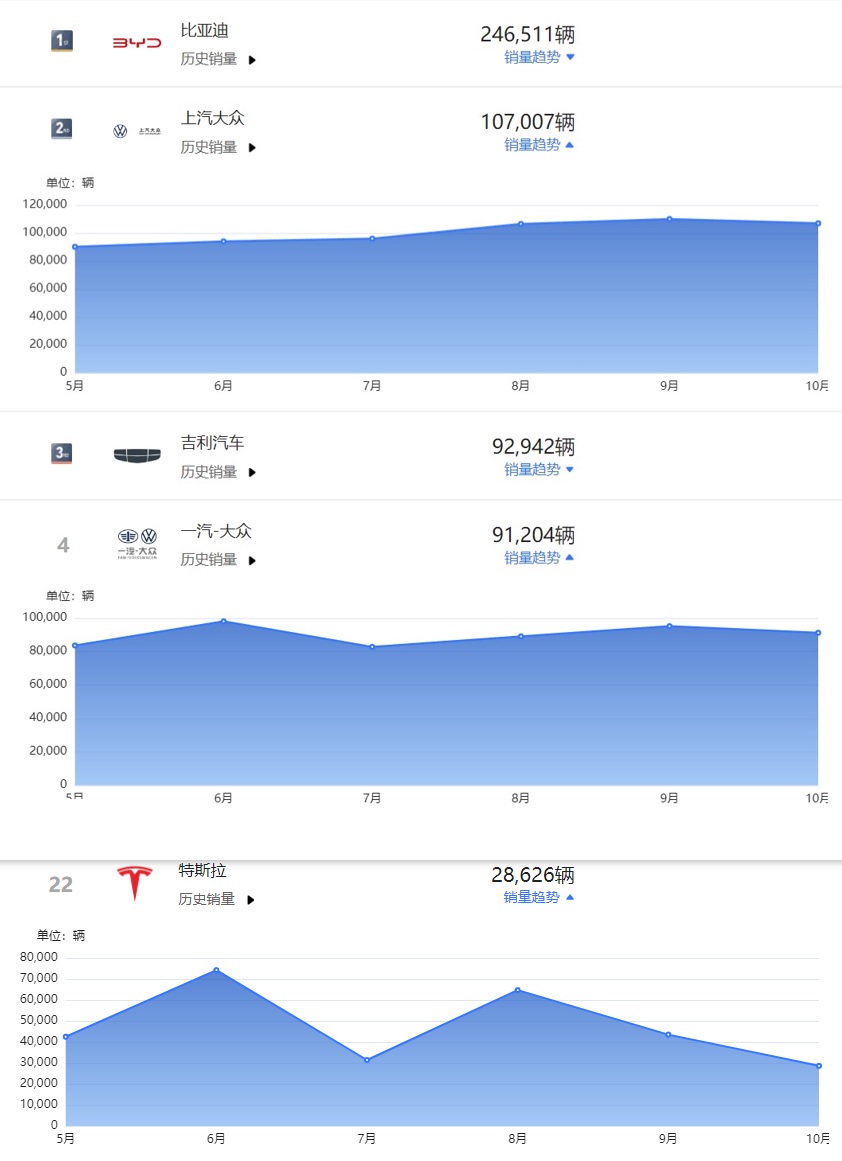Hide the 特斯拉 sales trend chart

pyautogui.click(x=539, y=897)
